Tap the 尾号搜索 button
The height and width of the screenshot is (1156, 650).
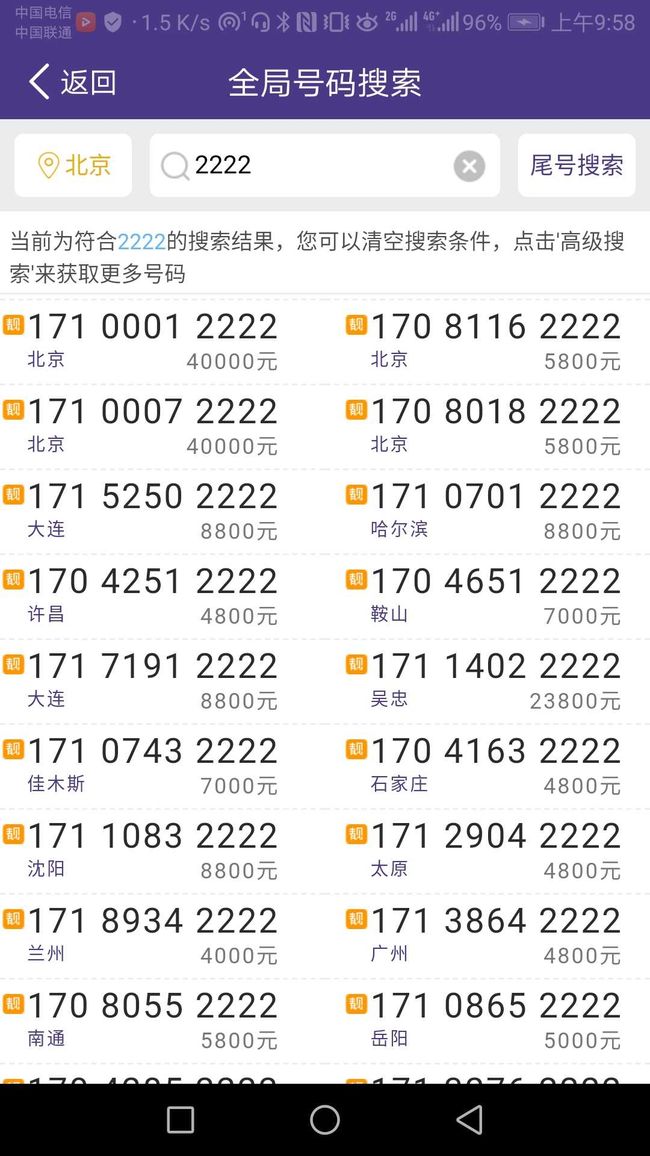(x=576, y=165)
